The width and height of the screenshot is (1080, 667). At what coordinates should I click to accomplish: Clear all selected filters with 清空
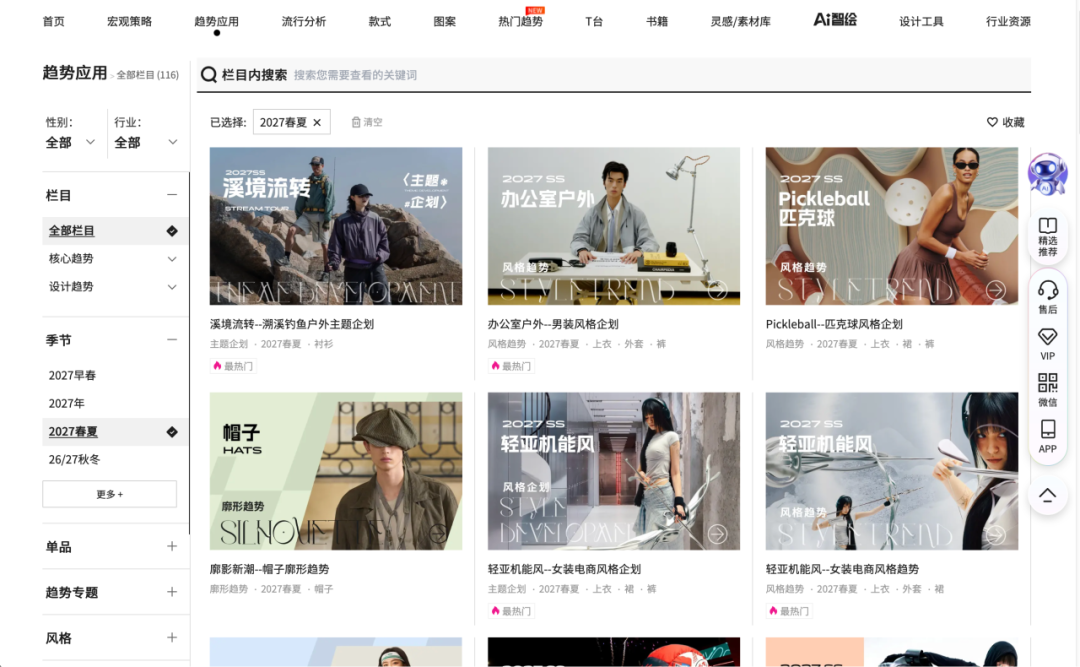point(367,122)
